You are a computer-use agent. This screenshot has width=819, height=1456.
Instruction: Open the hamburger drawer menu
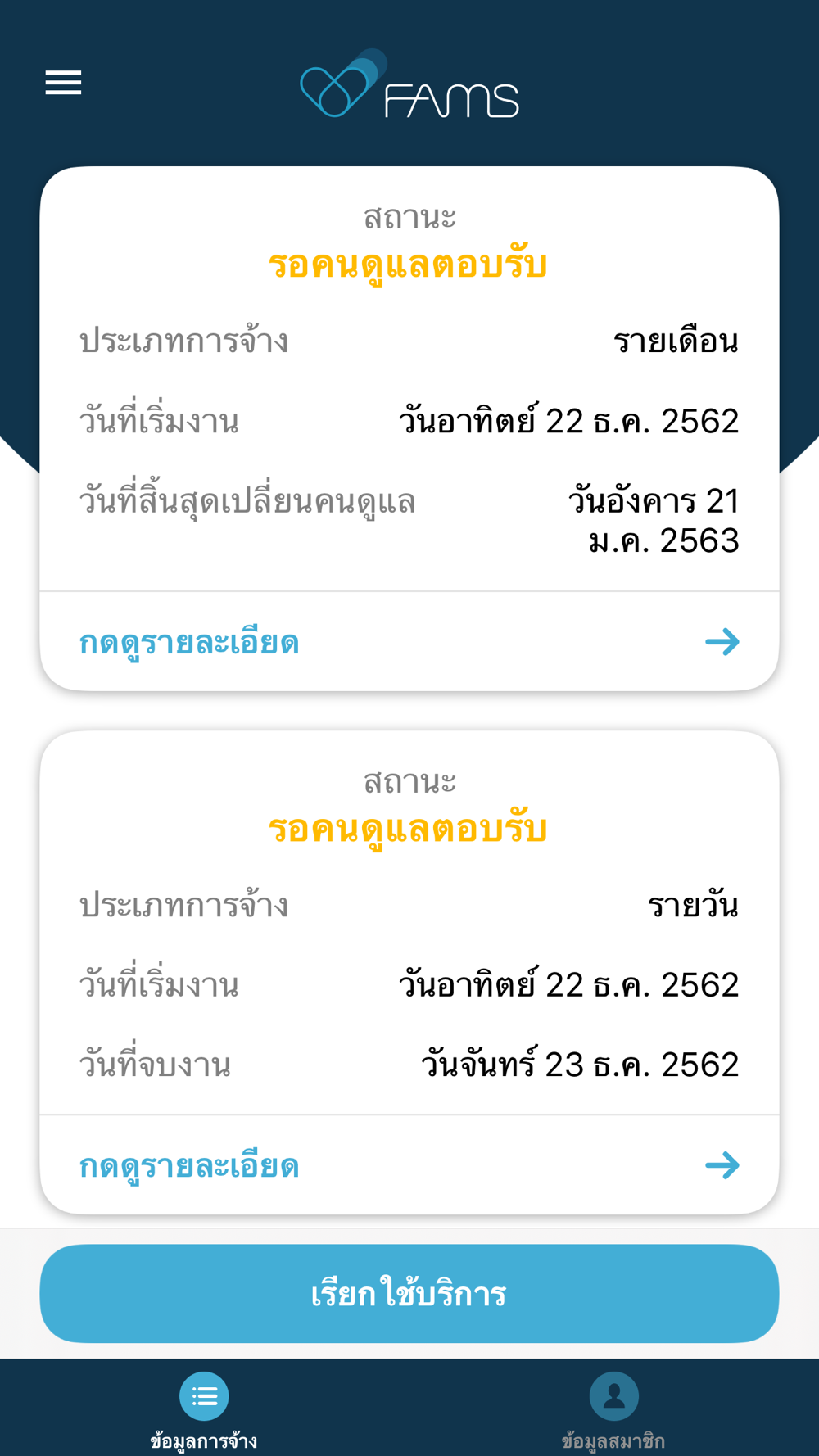(63, 83)
